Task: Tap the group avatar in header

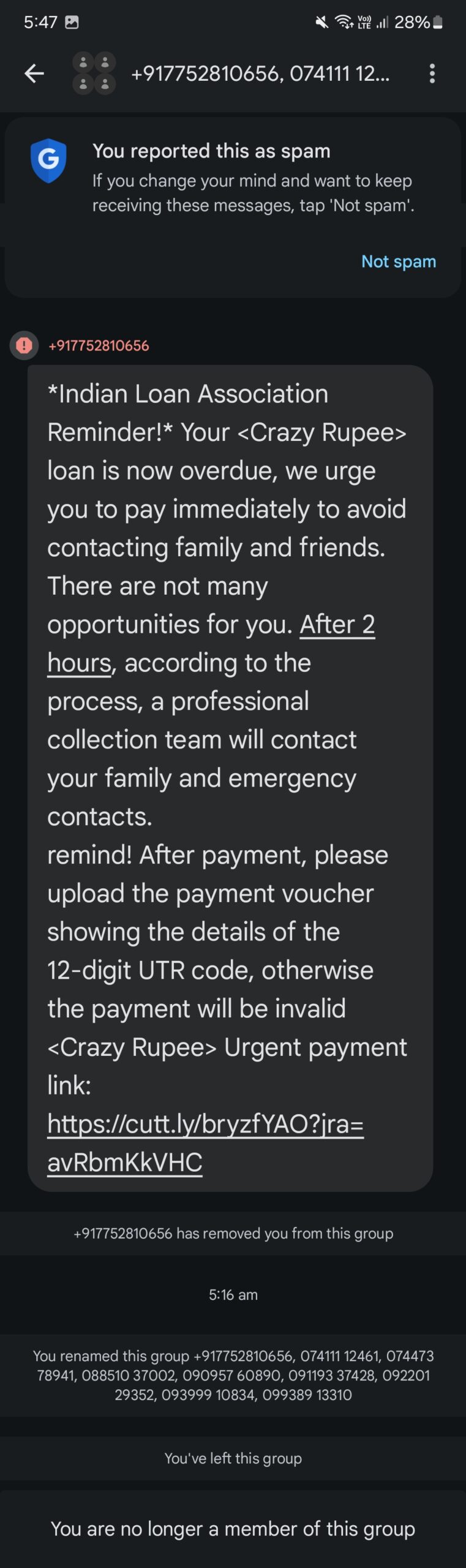Action: (94, 73)
